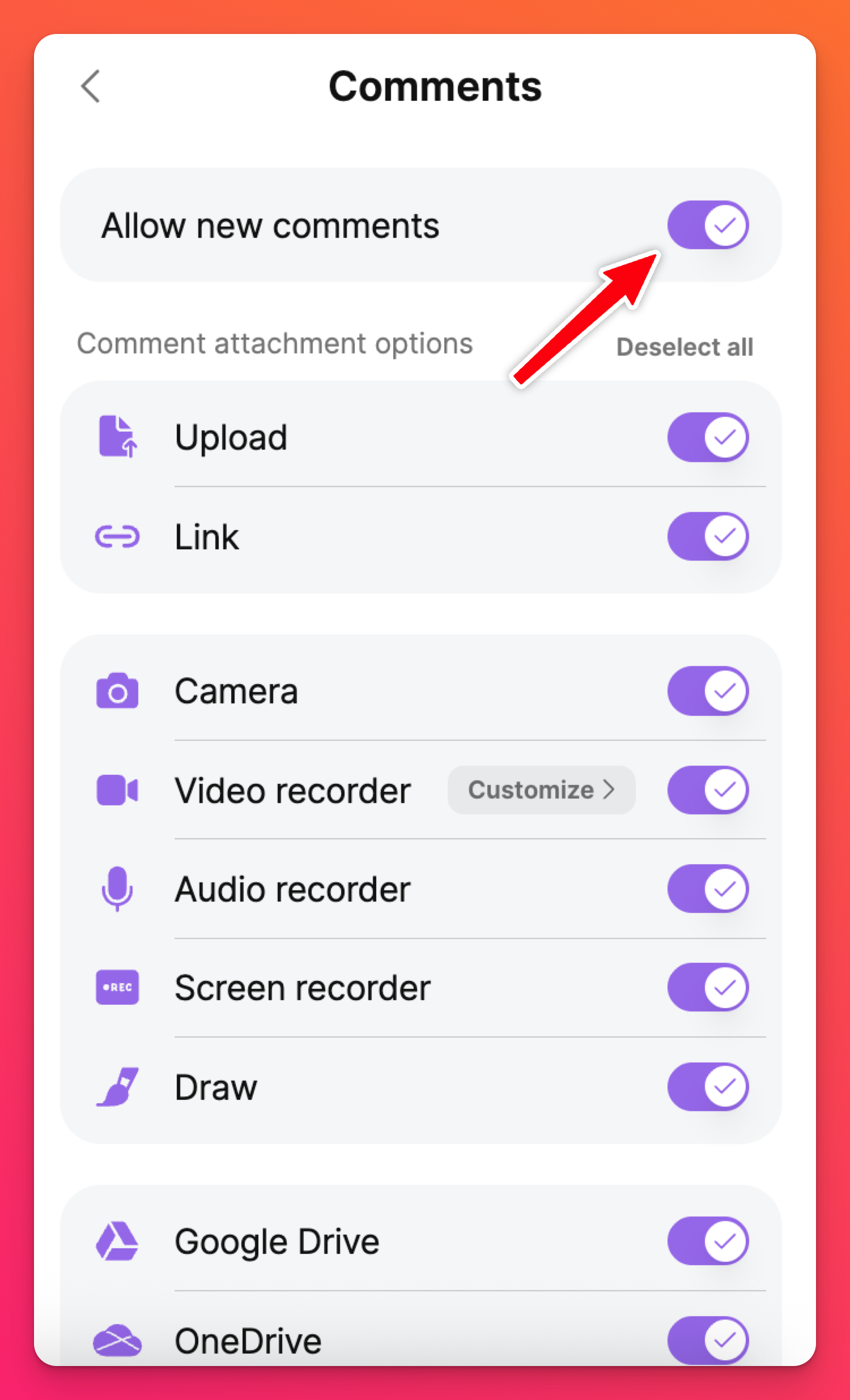The image size is (850, 1400).
Task: Toggle the Link attachment switch
Action: (707, 536)
